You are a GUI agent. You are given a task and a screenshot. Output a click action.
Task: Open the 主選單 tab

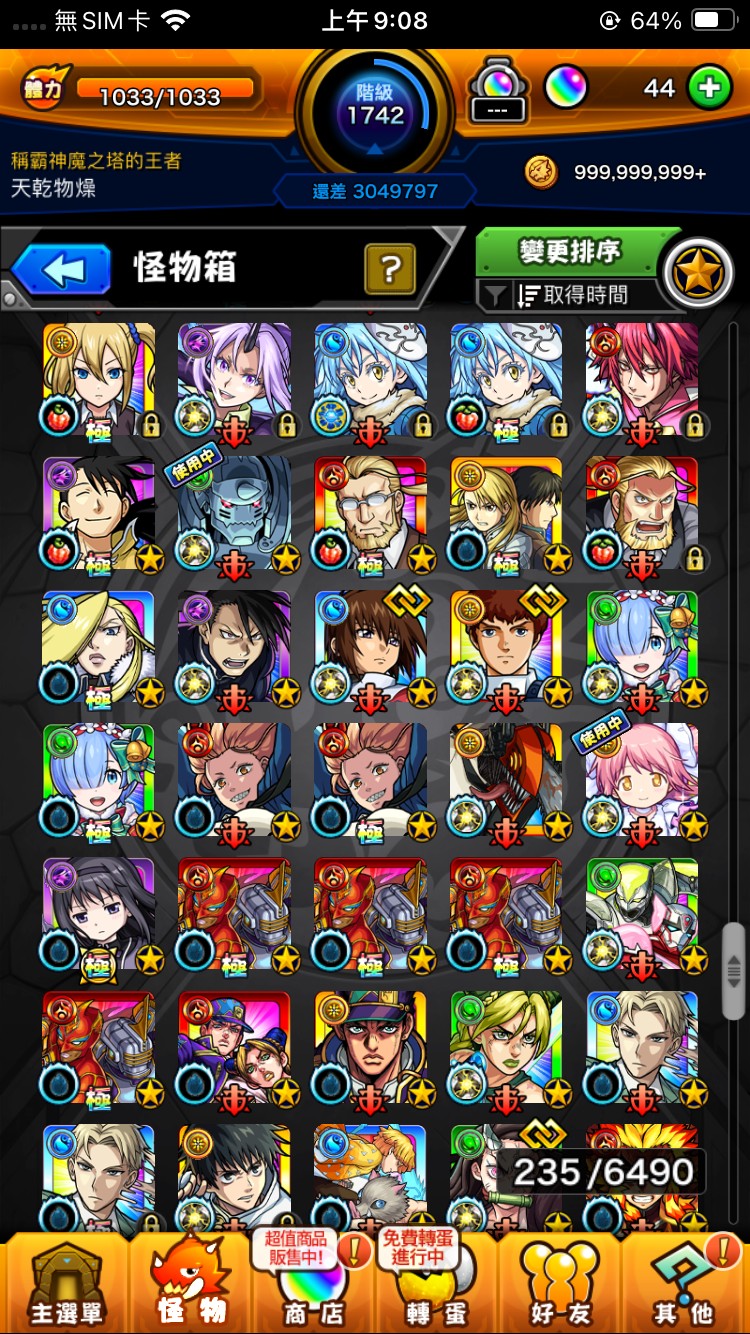(x=66, y=1286)
